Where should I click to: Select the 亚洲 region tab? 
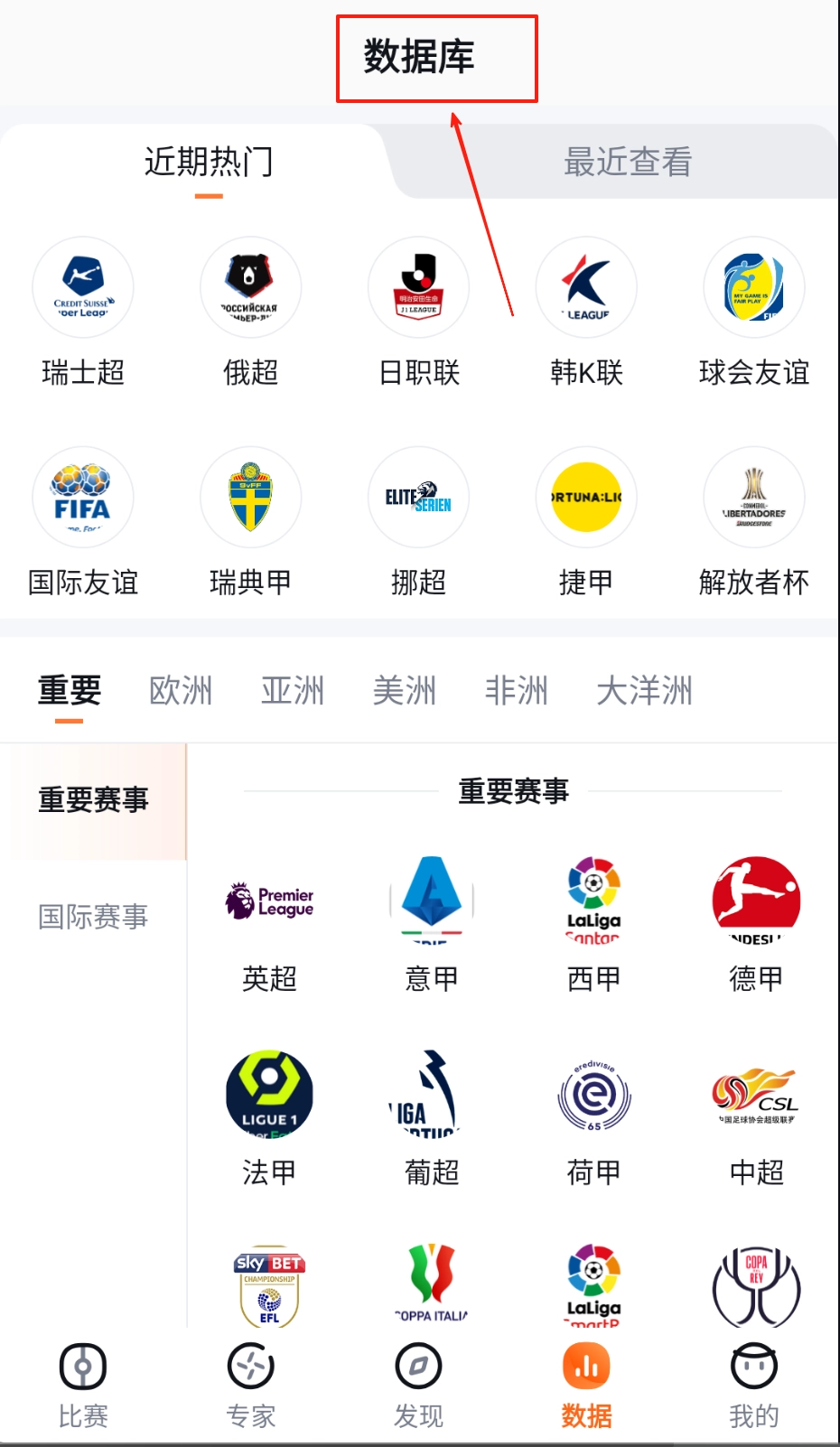click(293, 691)
